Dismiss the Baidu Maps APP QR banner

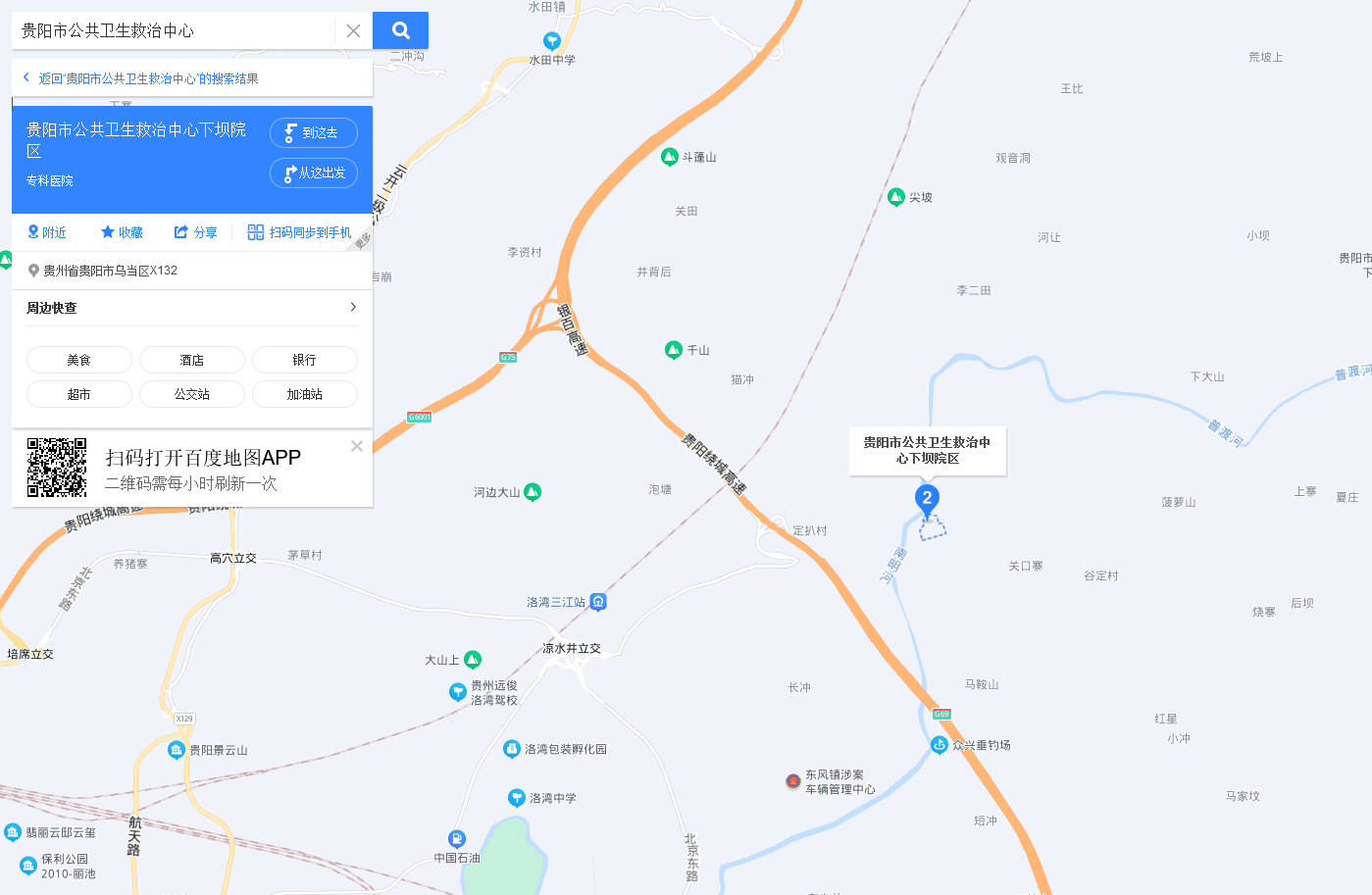point(357,446)
